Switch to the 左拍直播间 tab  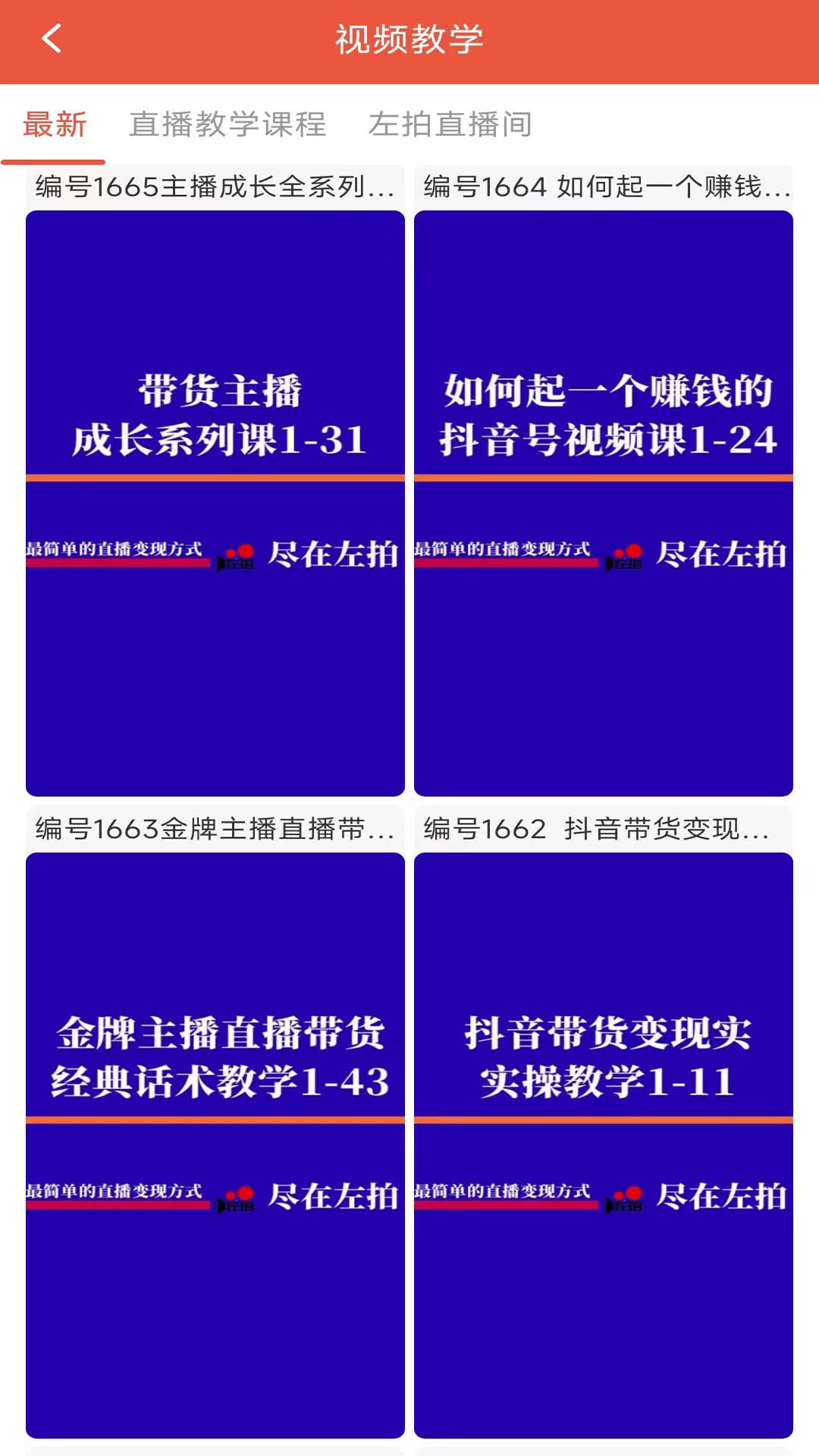click(450, 125)
